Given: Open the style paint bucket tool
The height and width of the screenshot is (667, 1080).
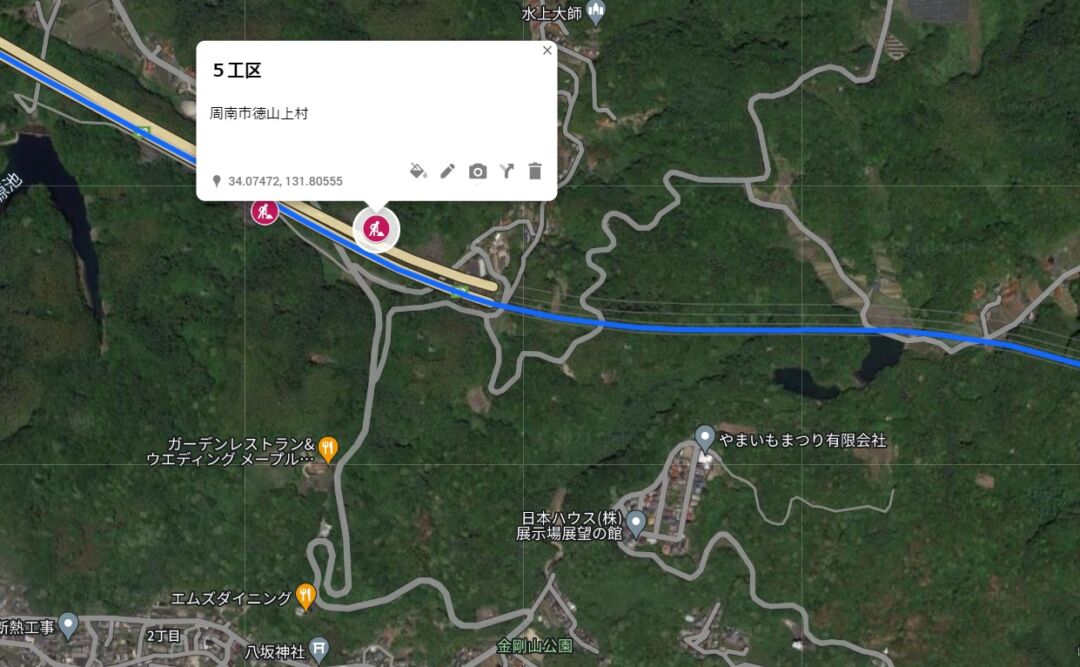Looking at the screenshot, I should pyautogui.click(x=418, y=171).
